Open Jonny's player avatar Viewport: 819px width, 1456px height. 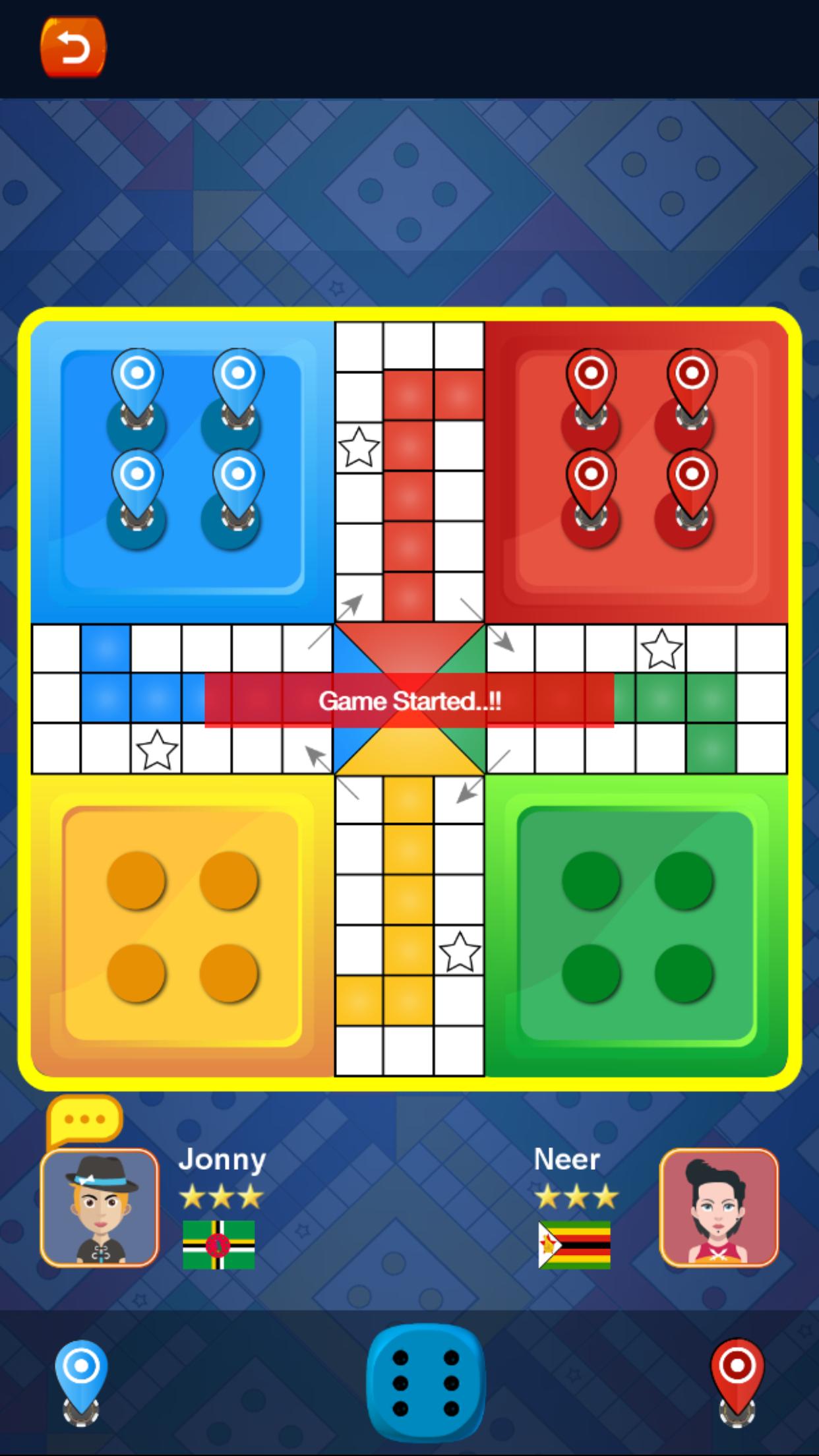tap(100, 1208)
